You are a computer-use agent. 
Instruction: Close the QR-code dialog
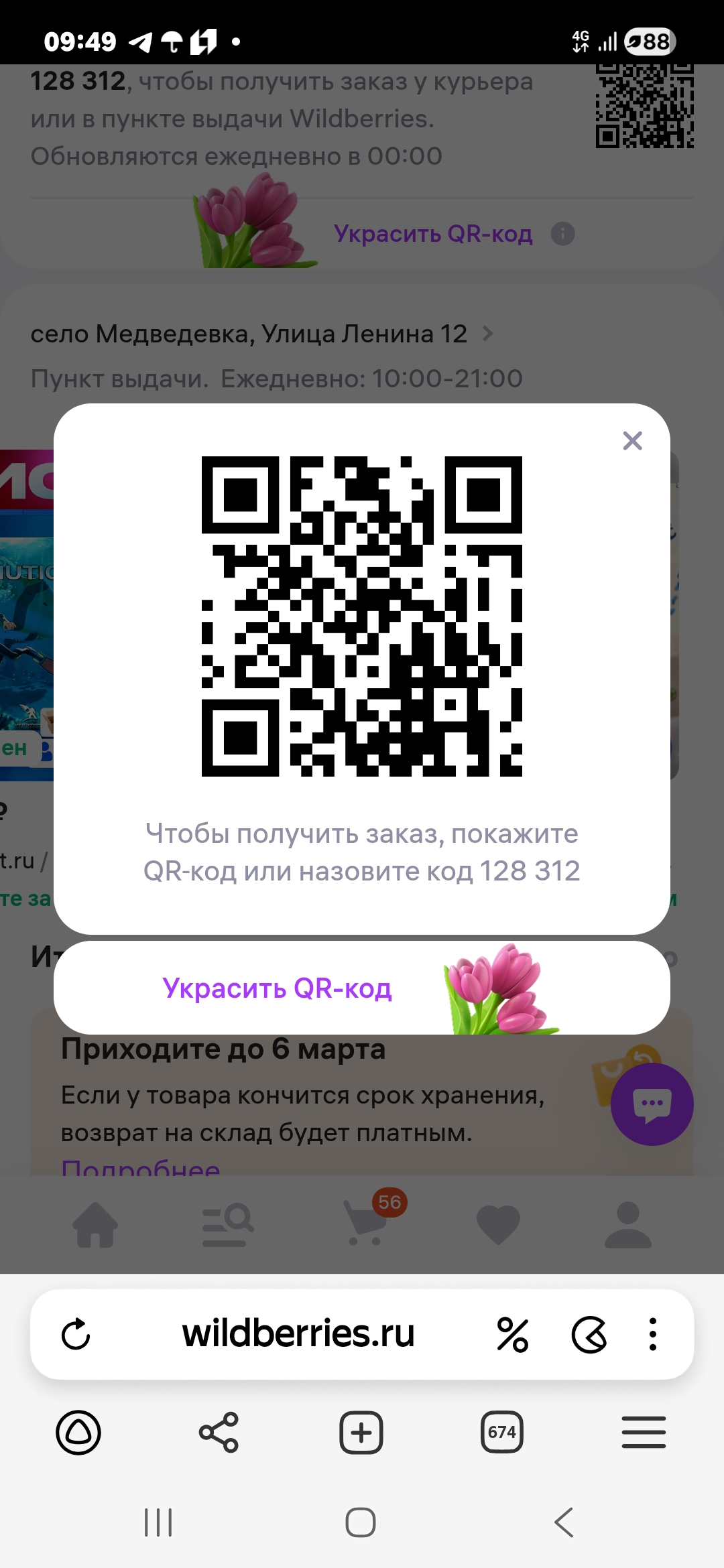click(632, 441)
